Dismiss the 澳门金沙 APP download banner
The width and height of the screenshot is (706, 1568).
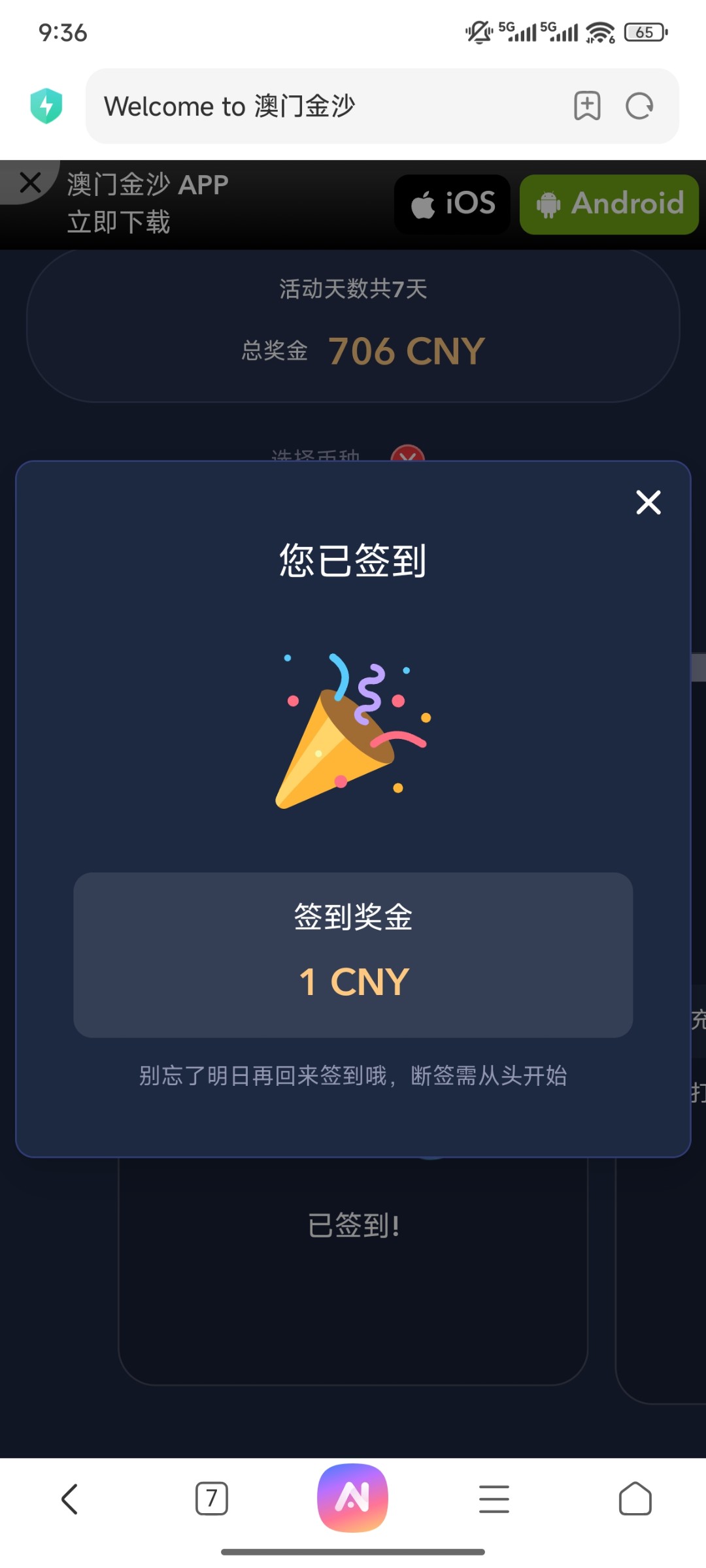pos(30,182)
